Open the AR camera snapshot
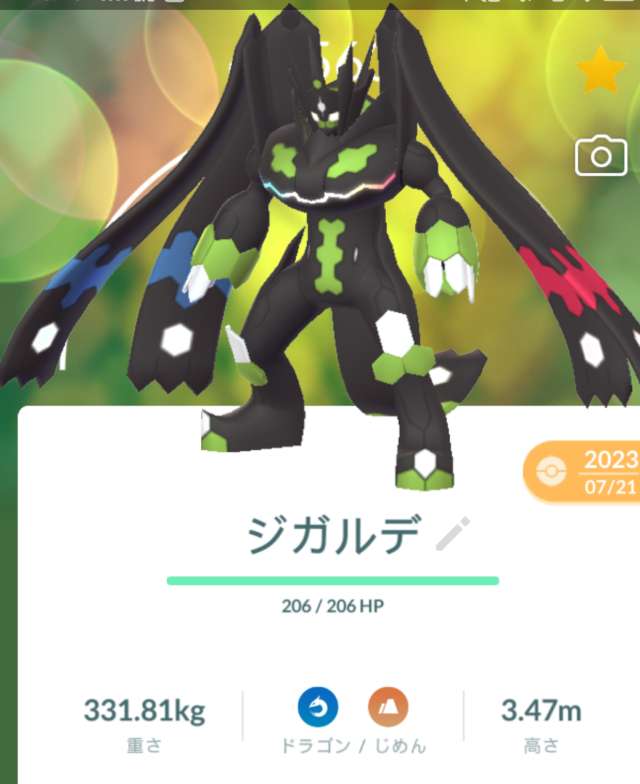Image resolution: width=640 pixels, height=784 pixels. click(600, 157)
